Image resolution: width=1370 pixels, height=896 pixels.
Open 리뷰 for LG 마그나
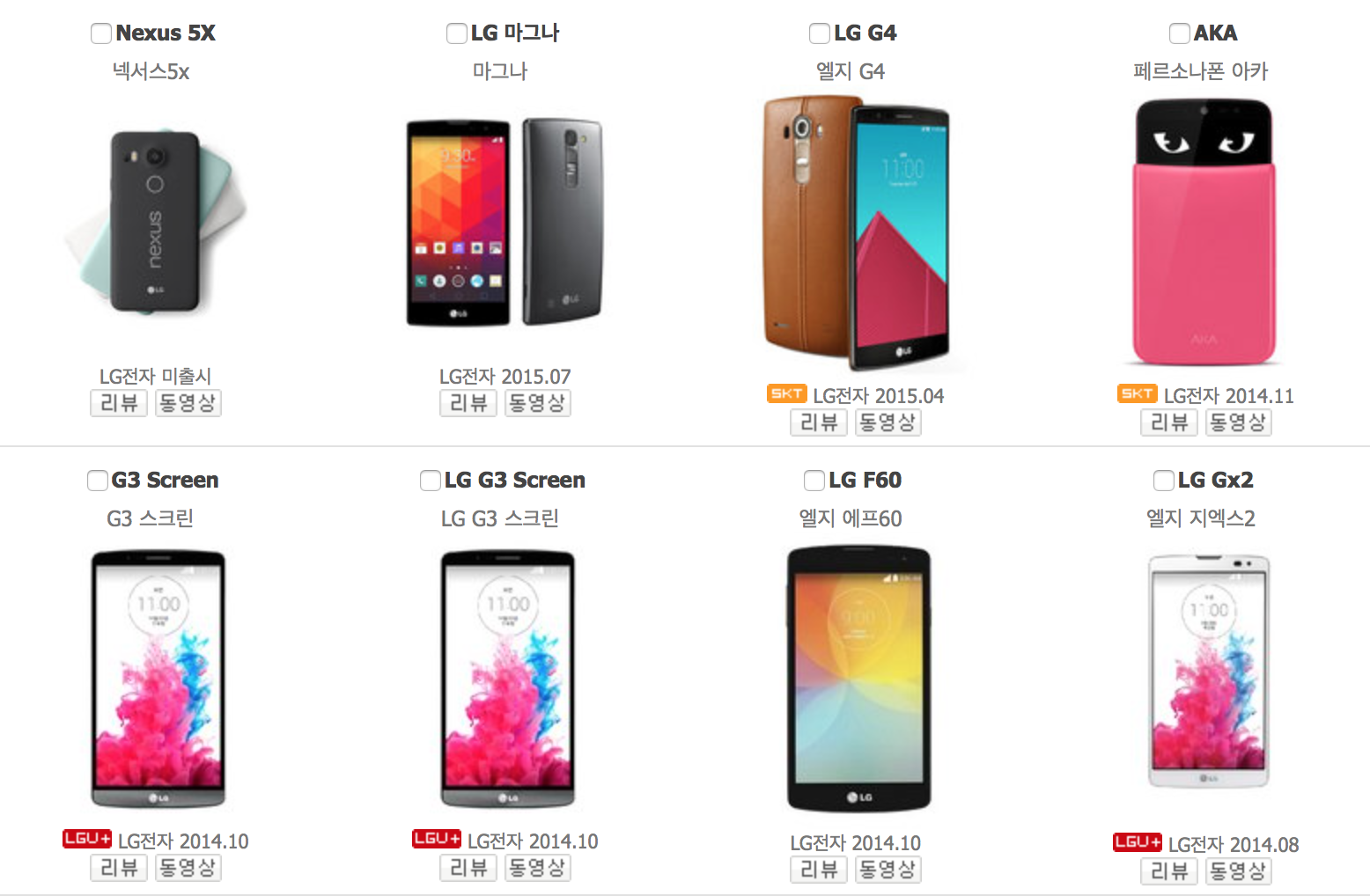tap(468, 403)
